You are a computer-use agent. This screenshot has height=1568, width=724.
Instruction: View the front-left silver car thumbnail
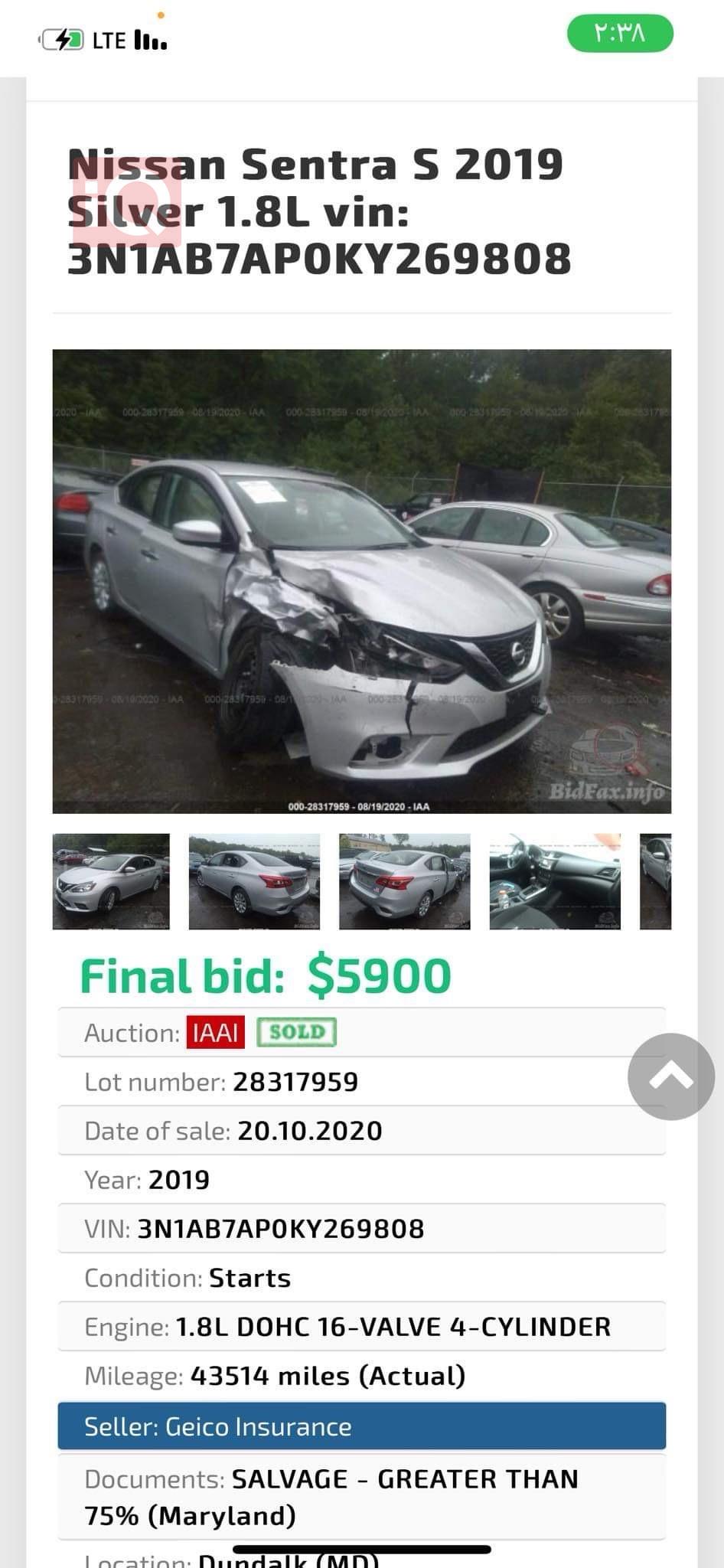(111, 881)
